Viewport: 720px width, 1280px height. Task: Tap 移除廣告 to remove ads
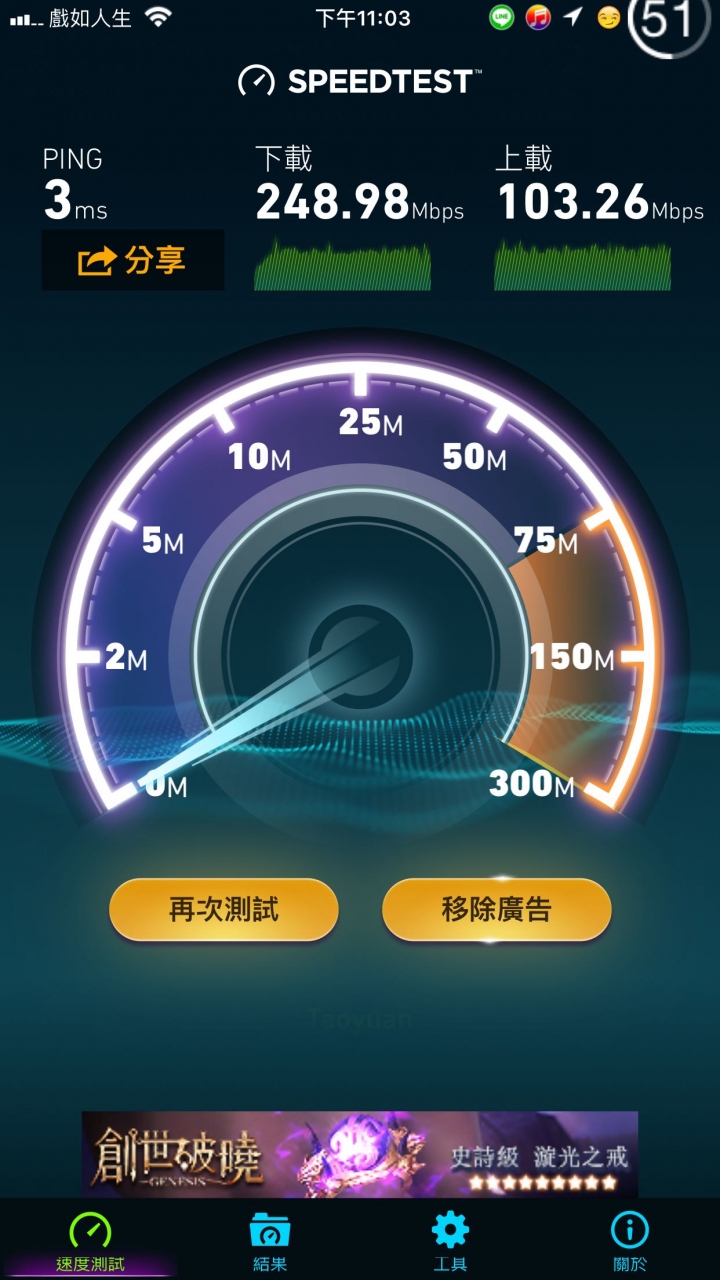(496, 910)
